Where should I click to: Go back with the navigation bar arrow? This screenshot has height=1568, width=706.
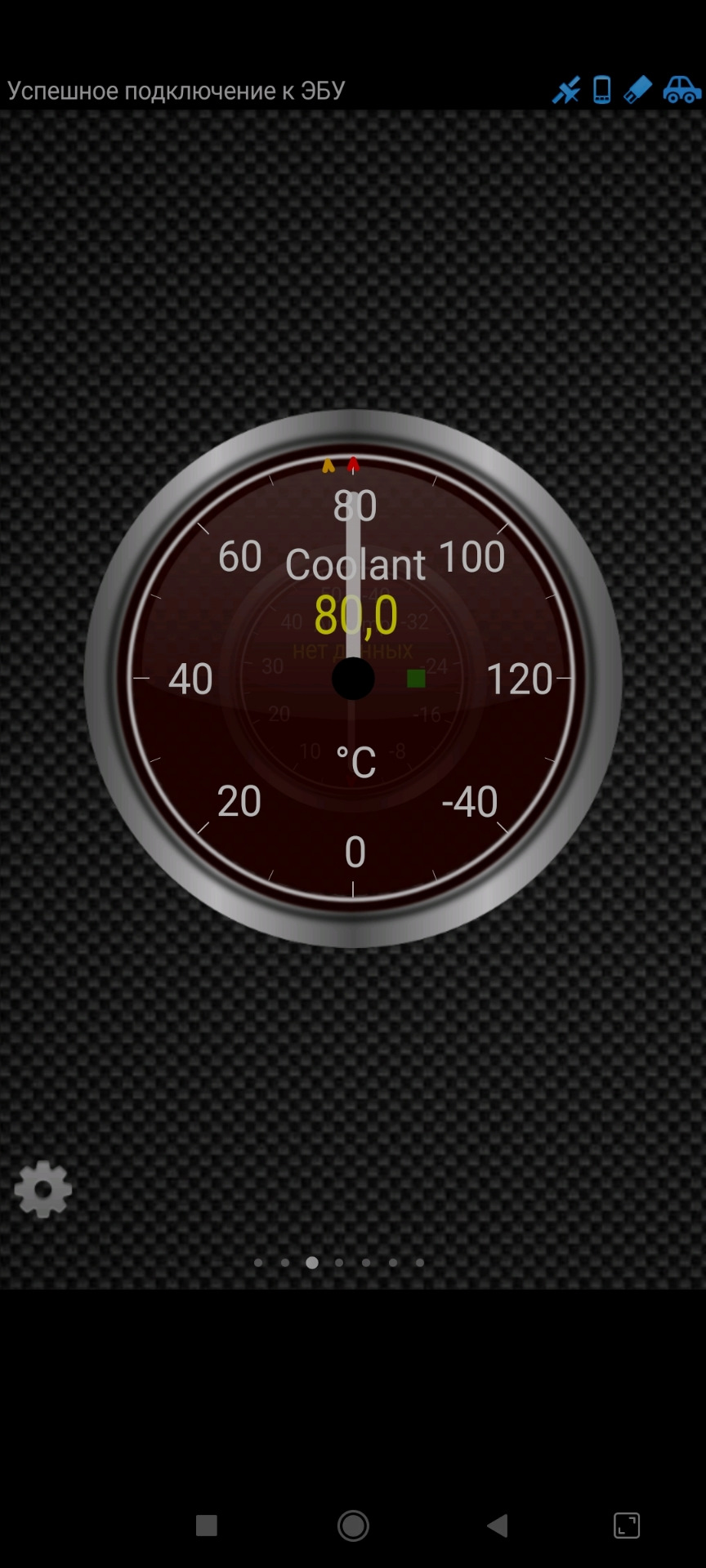click(497, 1525)
